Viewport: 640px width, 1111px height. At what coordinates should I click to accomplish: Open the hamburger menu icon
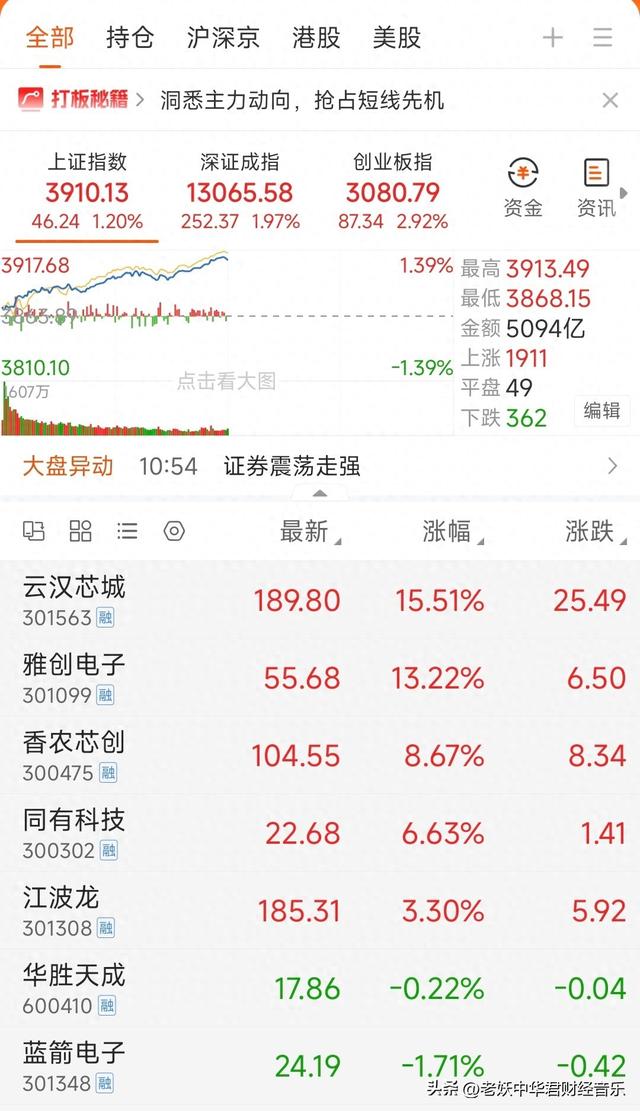[x=603, y=38]
